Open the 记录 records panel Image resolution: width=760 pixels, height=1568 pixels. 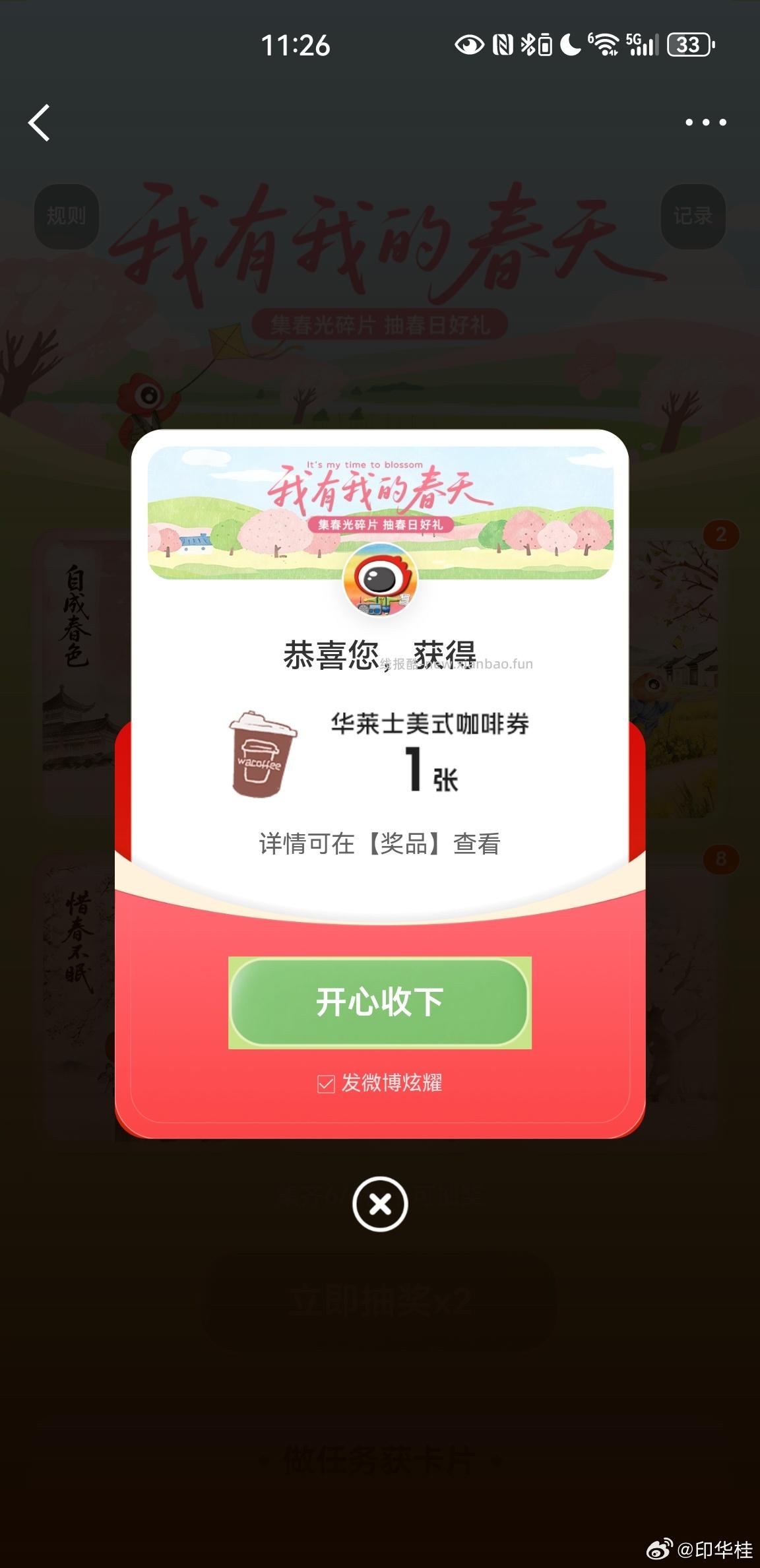pos(694,216)
